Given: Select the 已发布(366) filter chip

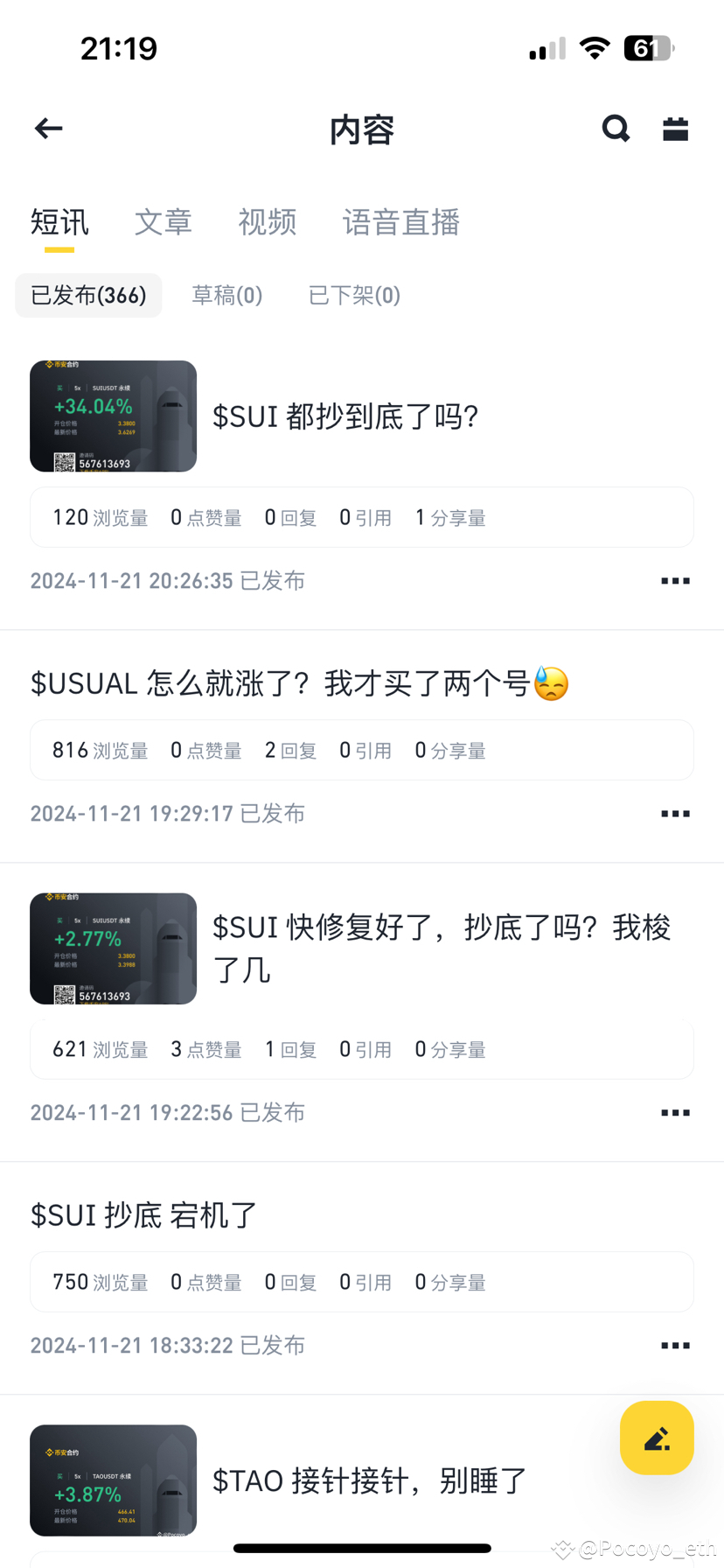Looking at the screenshot, I should [x=87, y=295].
